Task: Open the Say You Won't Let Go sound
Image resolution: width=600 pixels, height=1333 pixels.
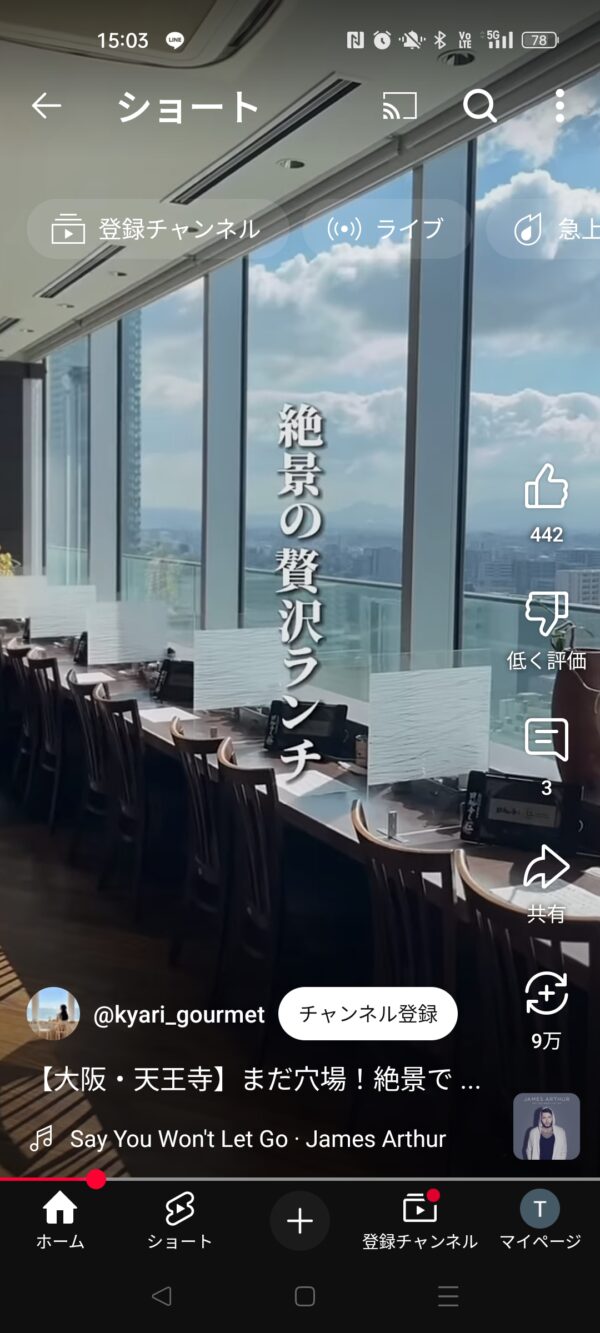Action: click(257, 1139)
